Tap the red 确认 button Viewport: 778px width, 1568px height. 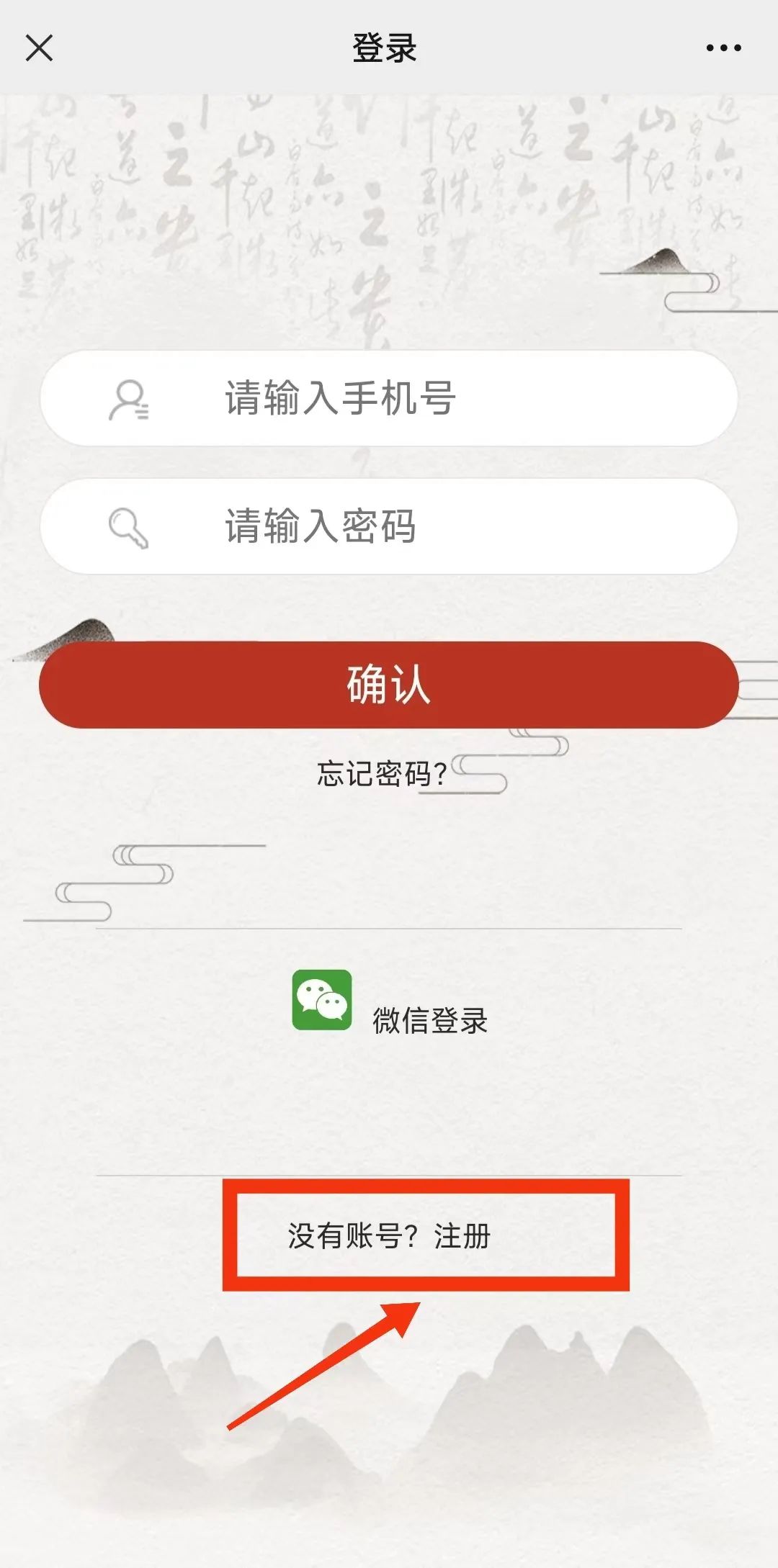click(x=389, y=685)
